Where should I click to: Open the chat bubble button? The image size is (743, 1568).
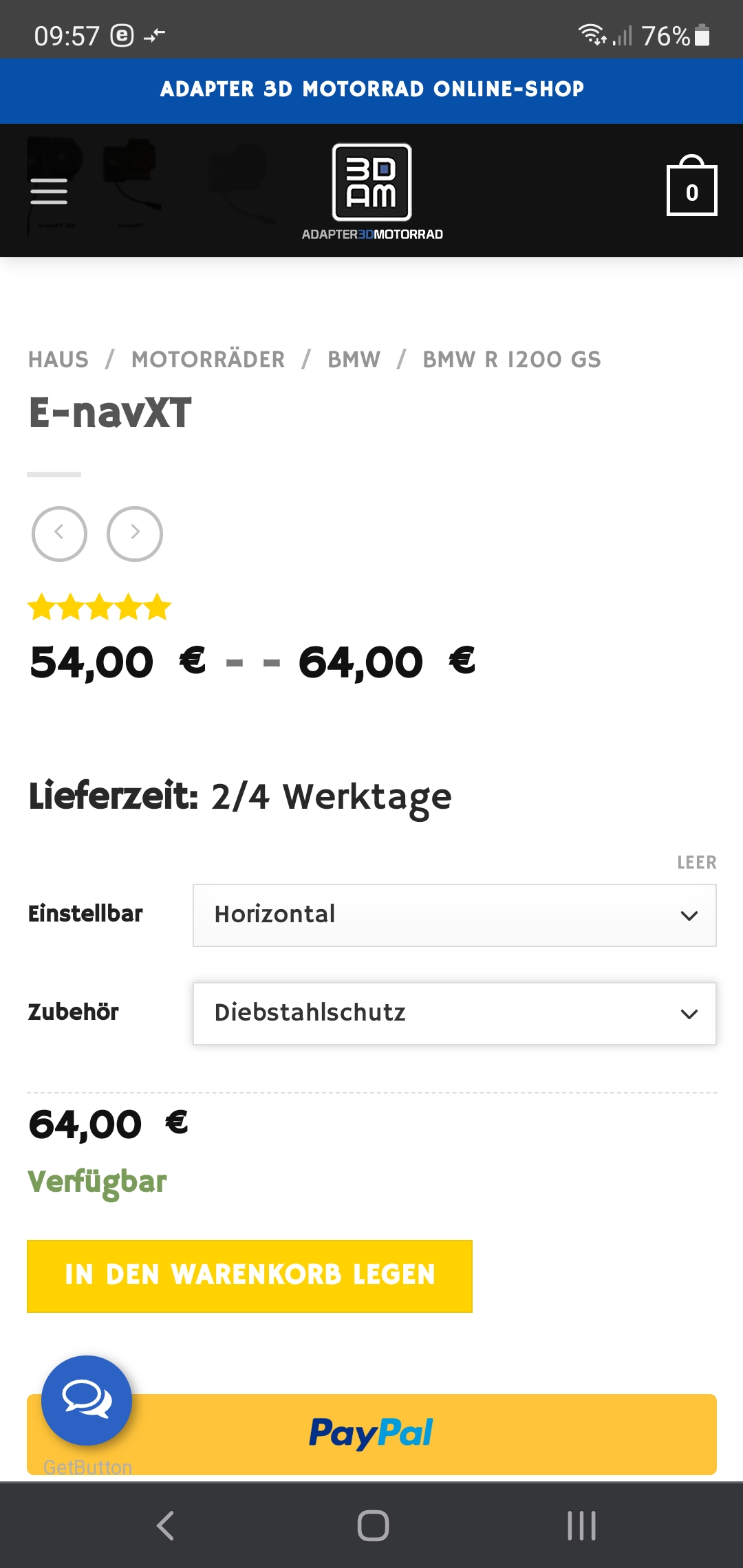[87, 1400]
